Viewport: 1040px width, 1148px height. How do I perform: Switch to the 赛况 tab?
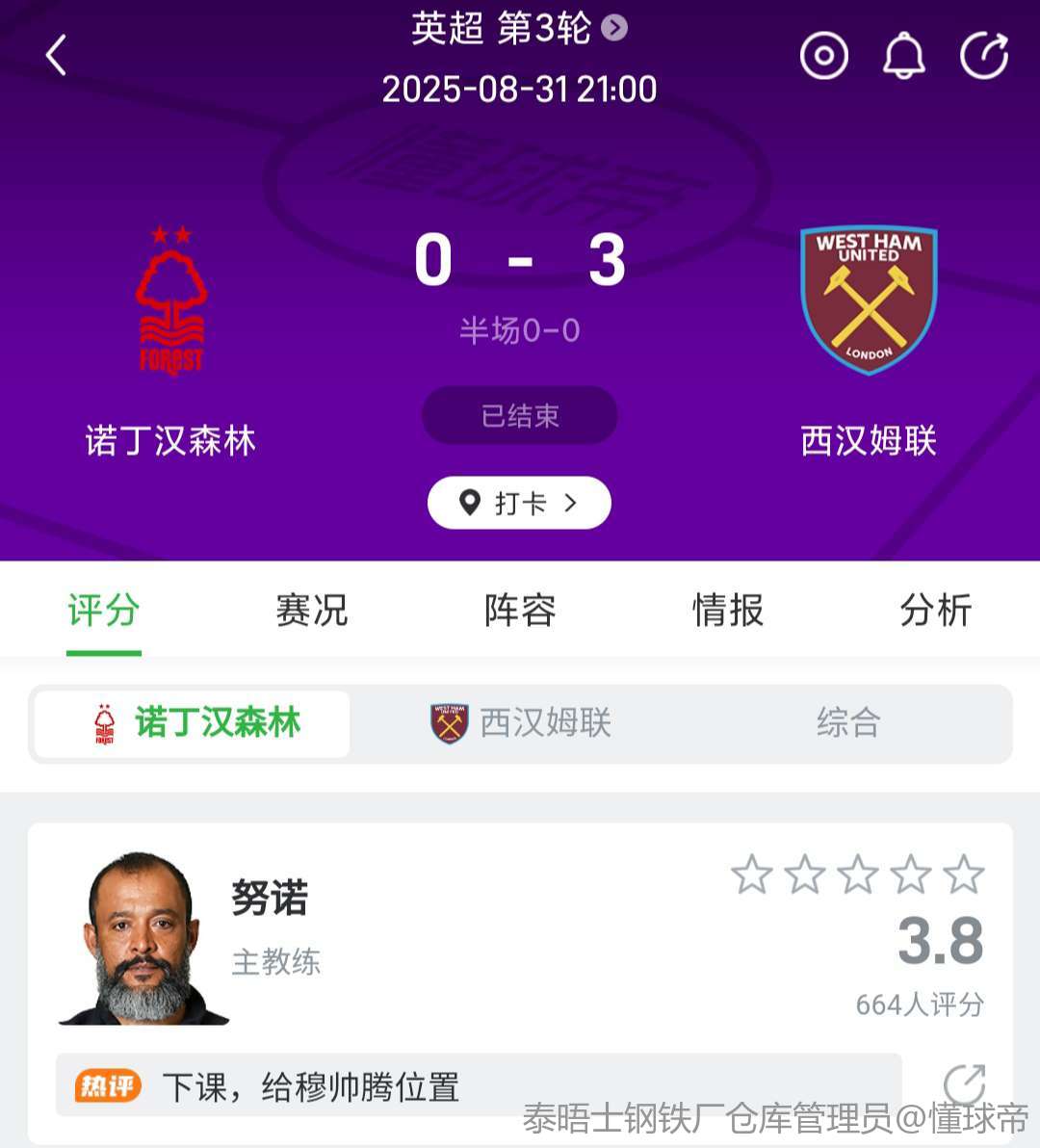click(312, 611)
